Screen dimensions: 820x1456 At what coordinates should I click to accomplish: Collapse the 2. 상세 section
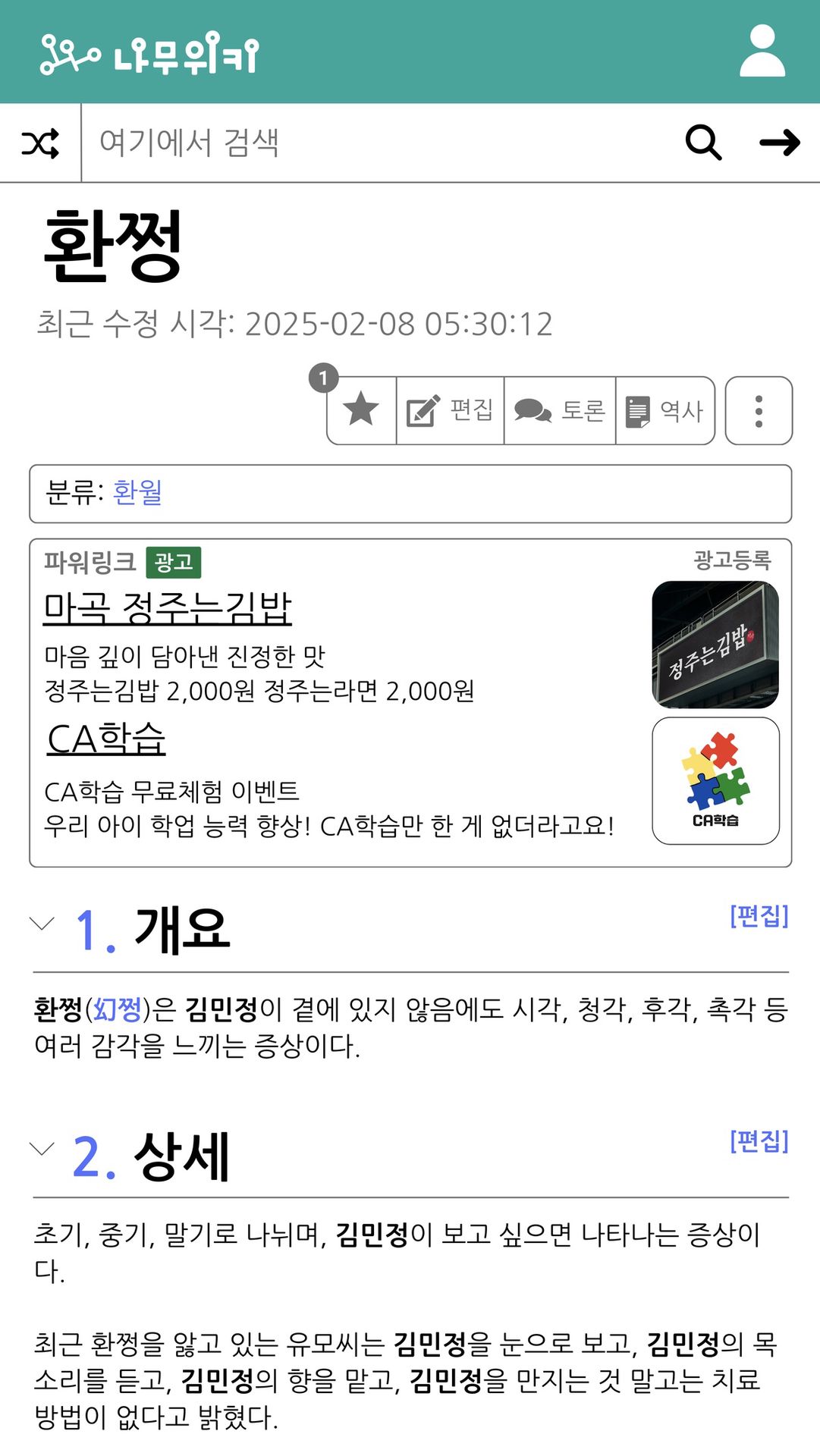[x=42, y=1148]
